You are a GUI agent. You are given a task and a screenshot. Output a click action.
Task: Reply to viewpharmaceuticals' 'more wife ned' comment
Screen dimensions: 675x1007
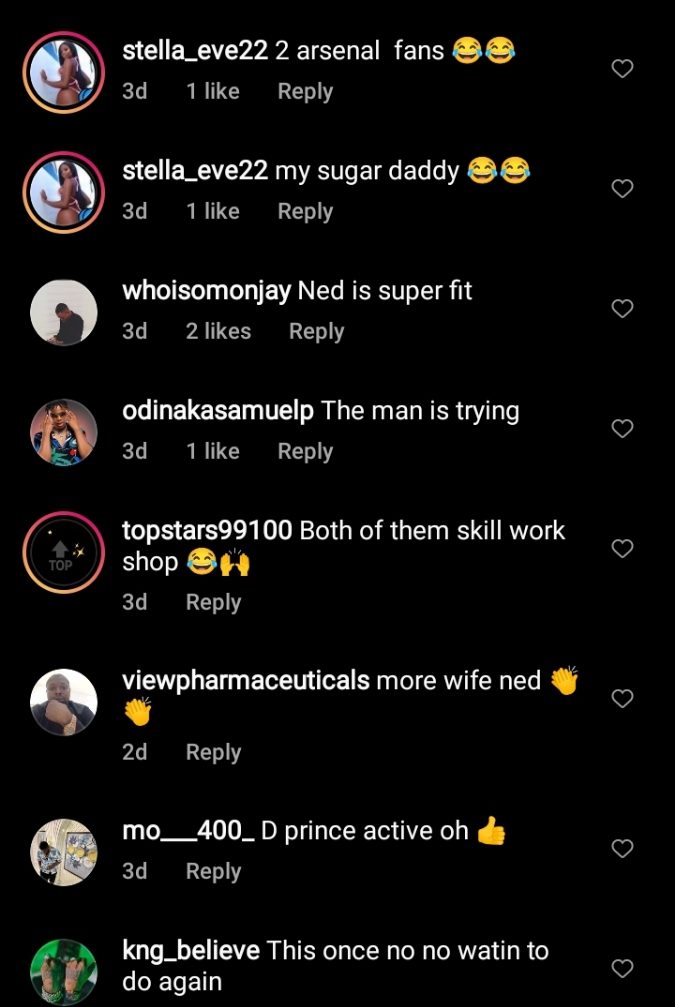pyautogui.click(x=213, y=752)
